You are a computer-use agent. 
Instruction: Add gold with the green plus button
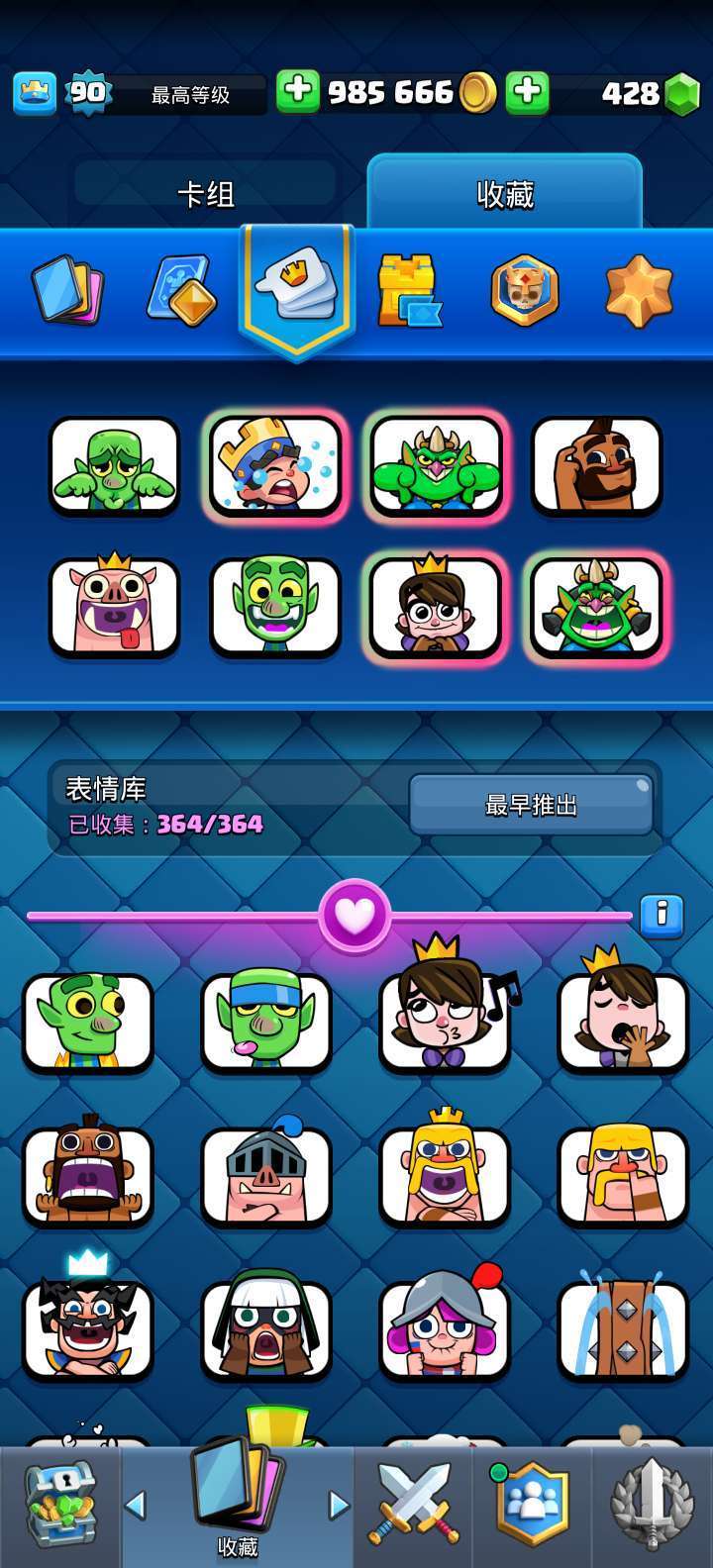tap(297, 93)
